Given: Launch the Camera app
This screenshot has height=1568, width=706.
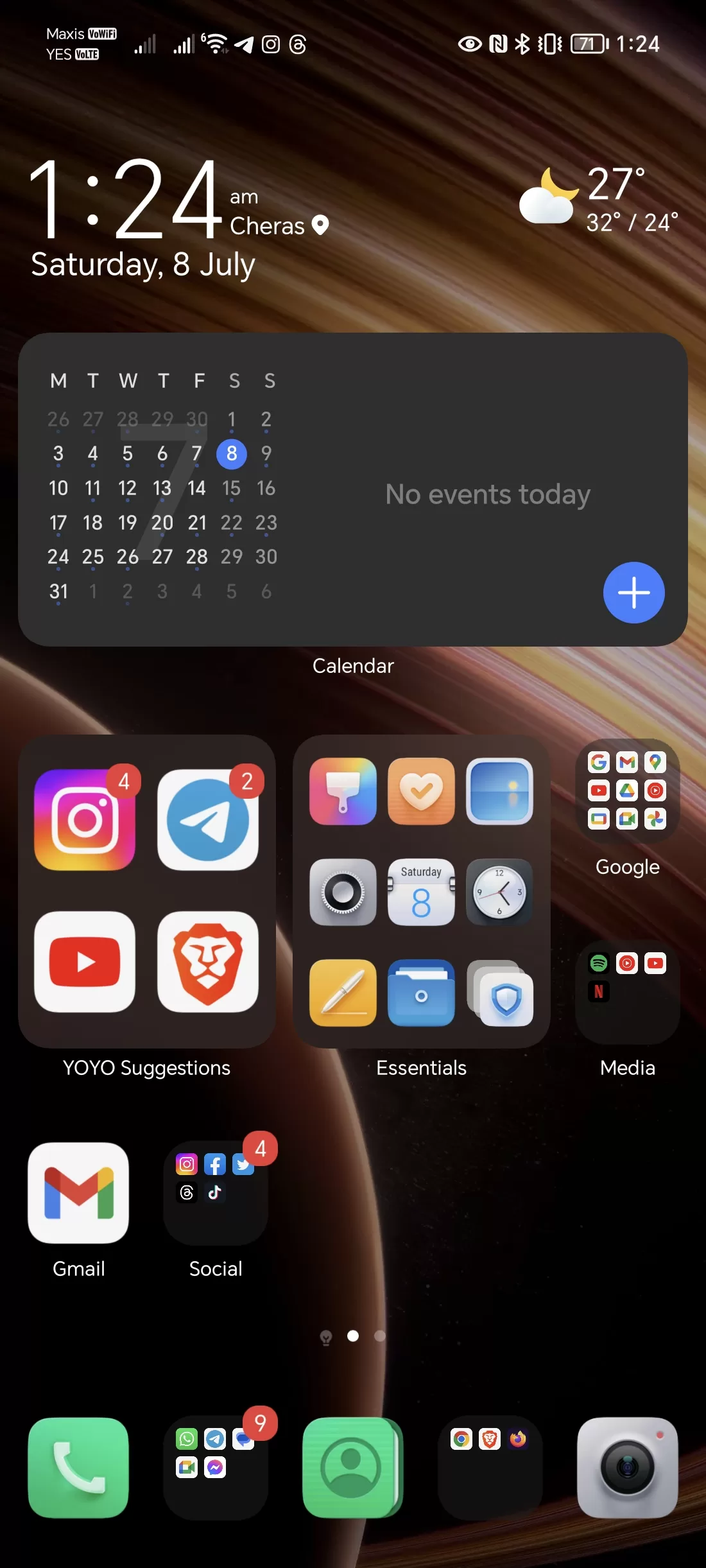Looking at the screenshot, I should click(627, 1467).
